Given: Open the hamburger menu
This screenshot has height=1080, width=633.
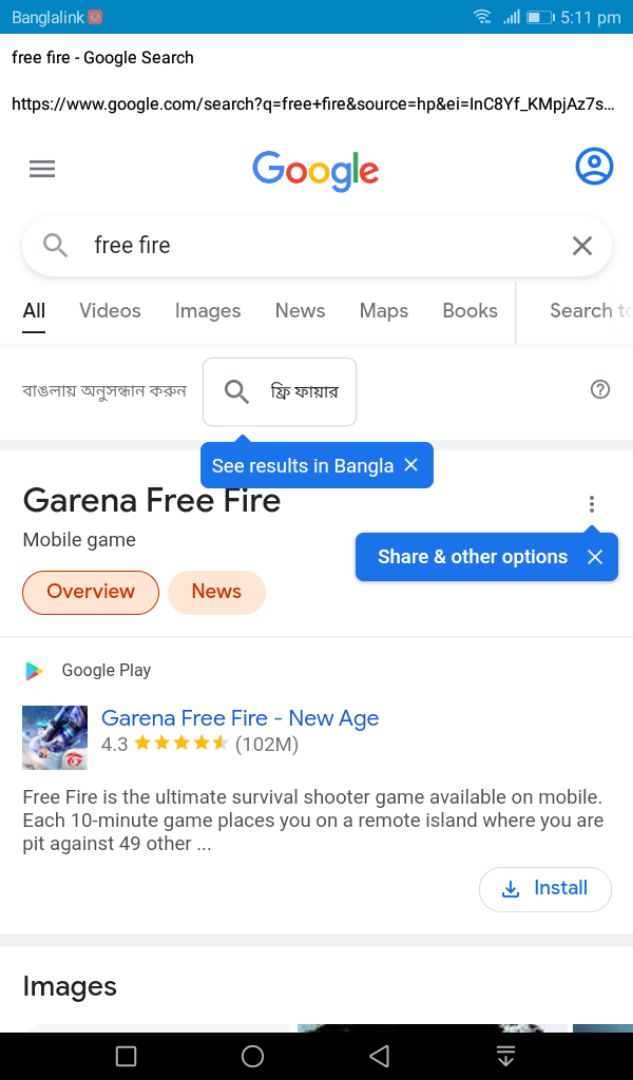Looking at the screenshot, I should pos(42,169).
